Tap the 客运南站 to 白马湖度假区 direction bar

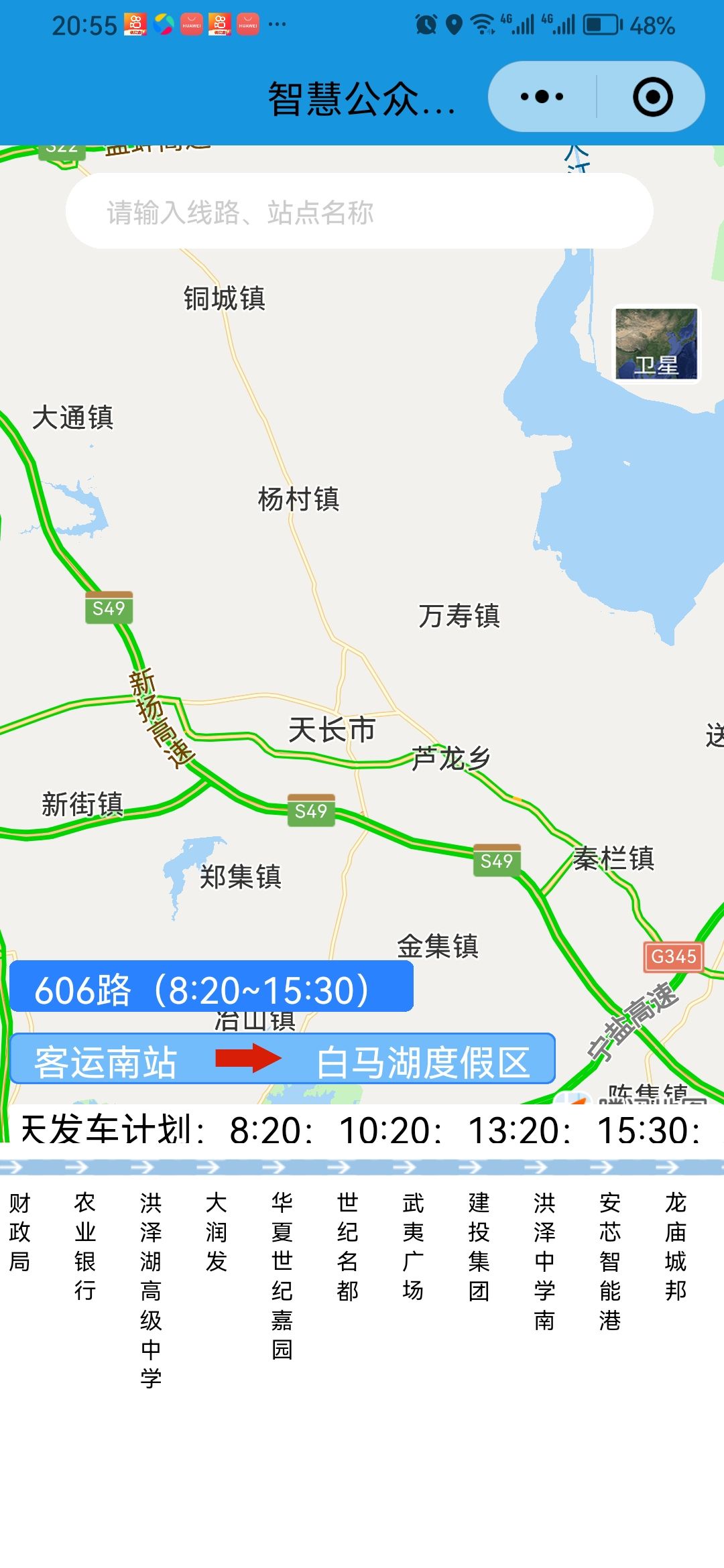pyautogui.click(x=282, y=1059)
